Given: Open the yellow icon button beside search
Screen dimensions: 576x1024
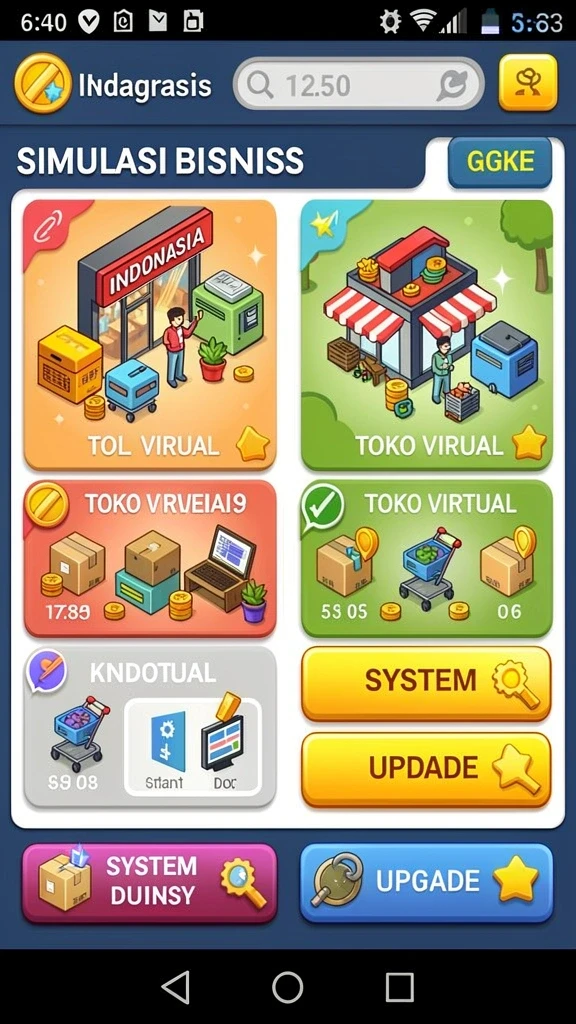Looking at the screenshot, I should [x=528, y=83].
